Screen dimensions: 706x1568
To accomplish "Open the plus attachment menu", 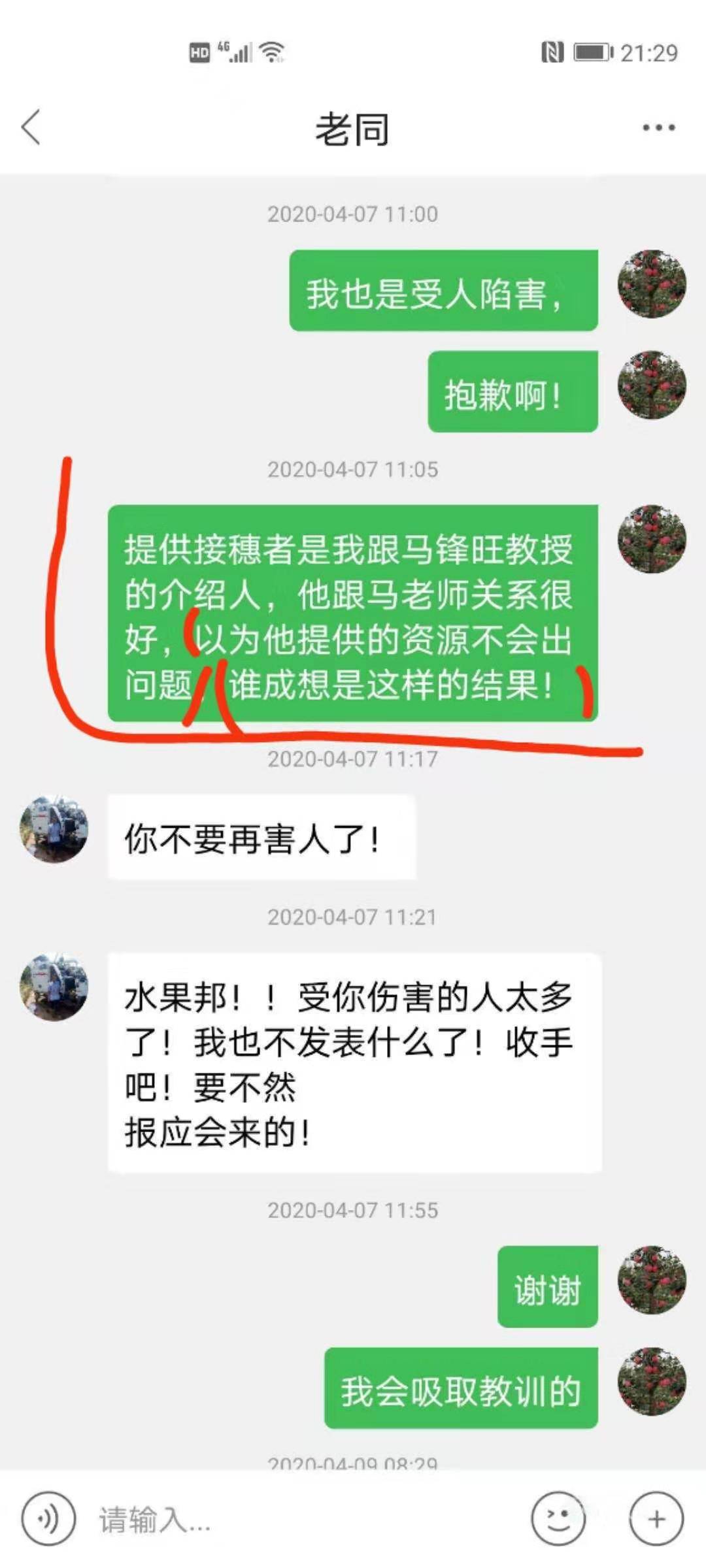I will 656,1518.
